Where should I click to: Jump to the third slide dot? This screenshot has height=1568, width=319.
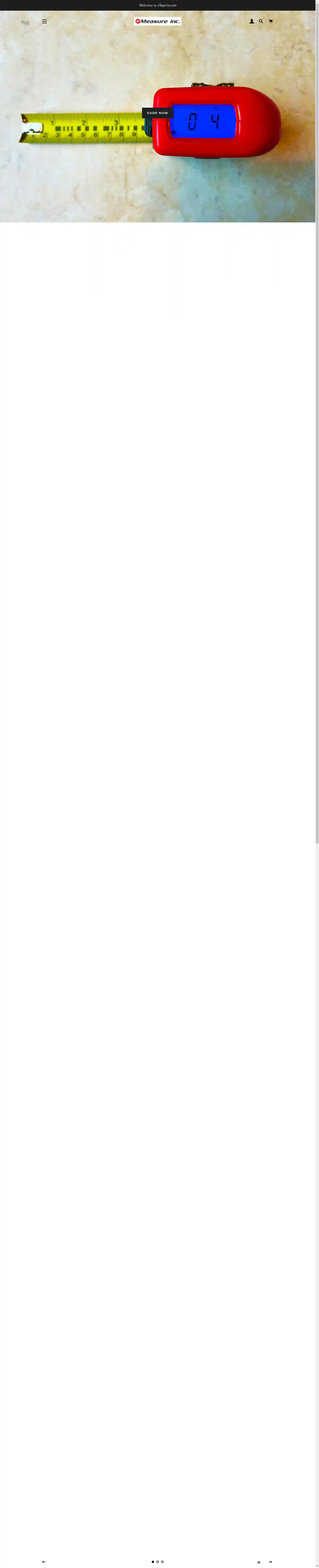162,1561
